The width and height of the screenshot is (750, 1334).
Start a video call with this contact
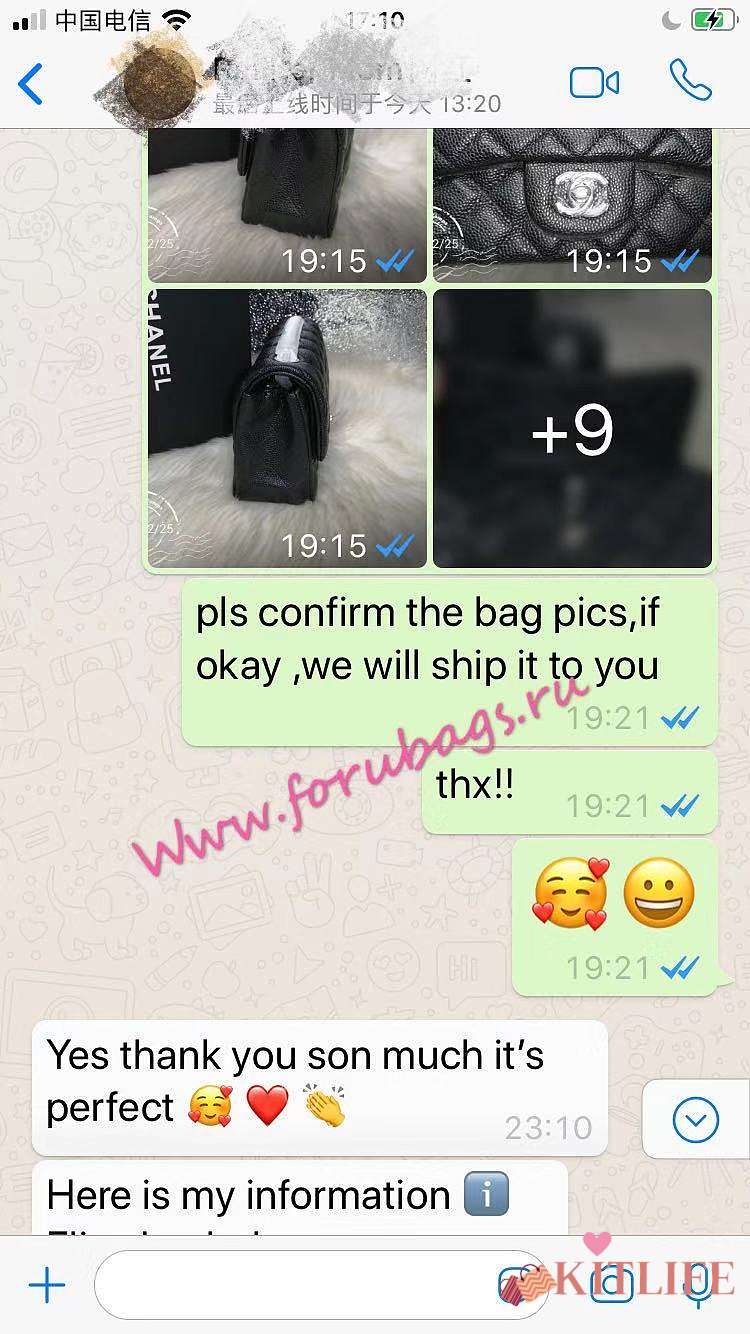pos(594,83)
